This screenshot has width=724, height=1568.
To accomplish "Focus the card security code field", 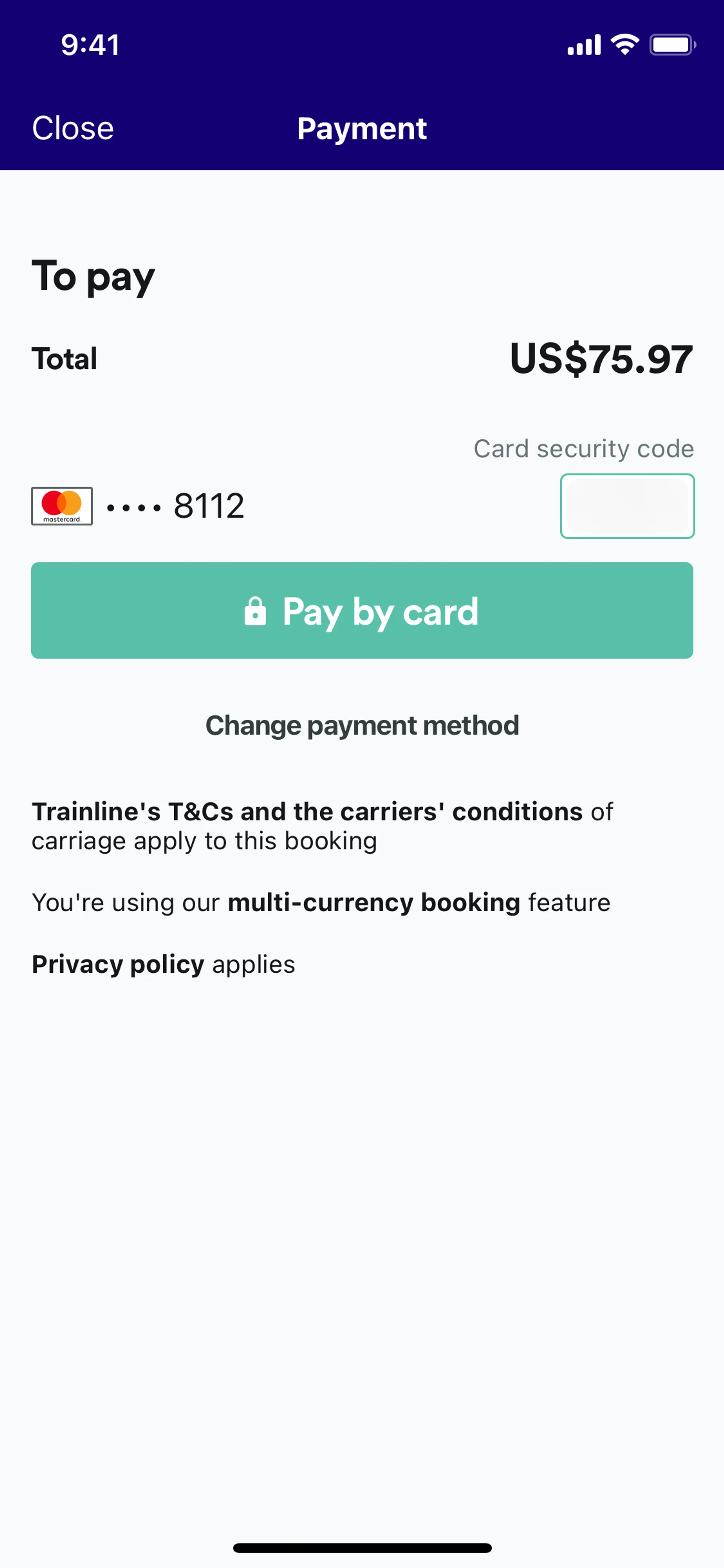I will click(x=627, y=507).
